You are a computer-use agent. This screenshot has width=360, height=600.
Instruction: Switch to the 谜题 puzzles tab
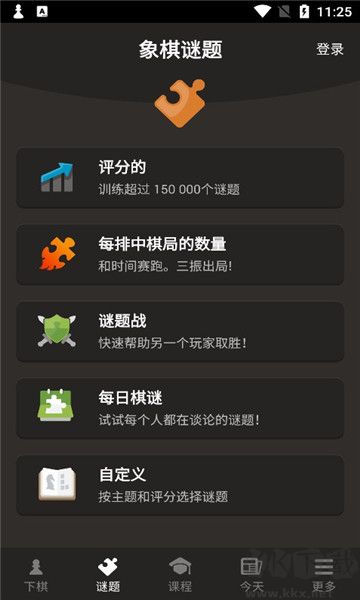click(x=108, y=574)
